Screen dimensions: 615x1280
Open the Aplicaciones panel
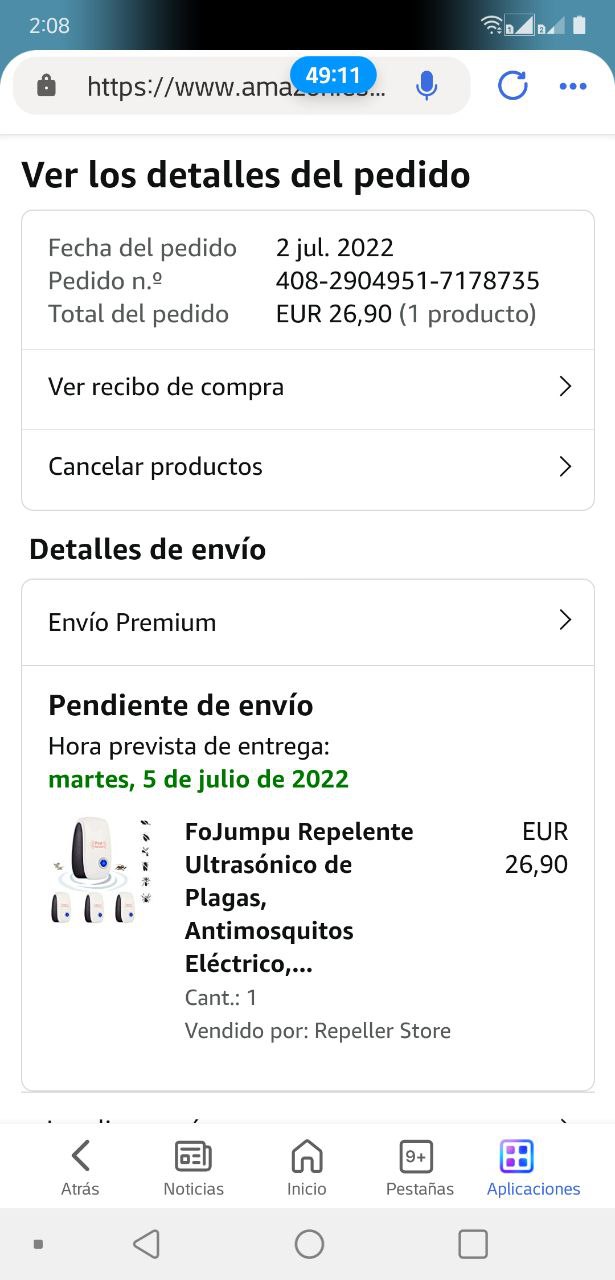533,1168
